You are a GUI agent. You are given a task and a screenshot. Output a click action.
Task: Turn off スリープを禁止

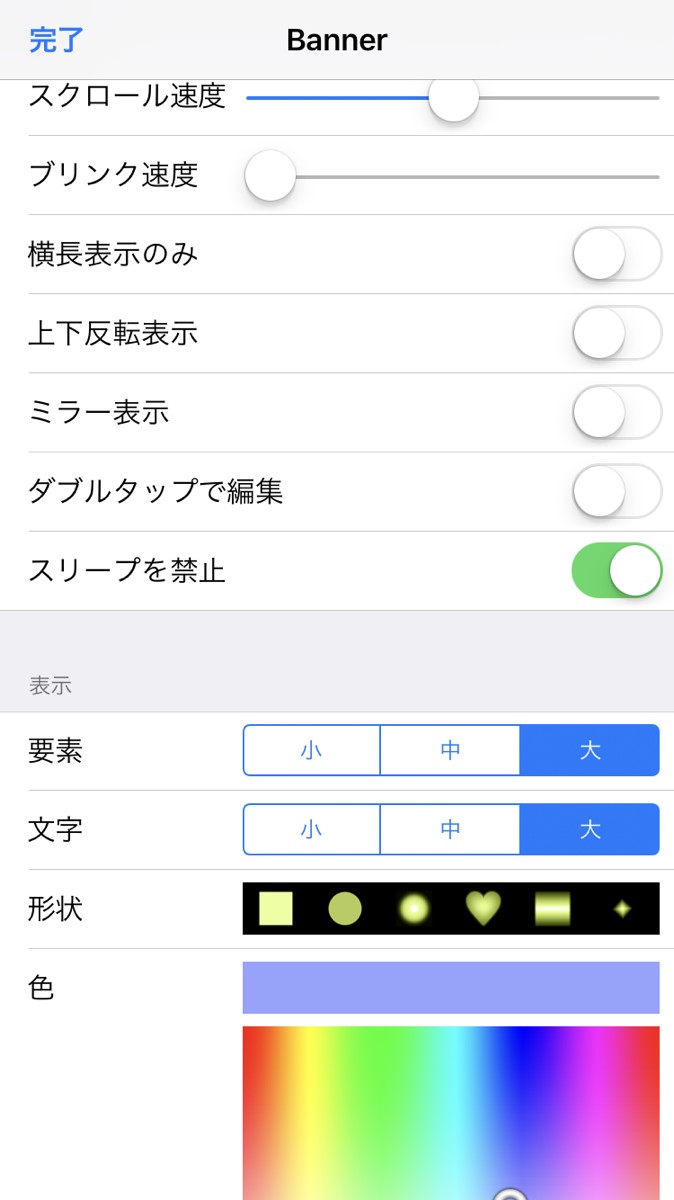[616, 570]
